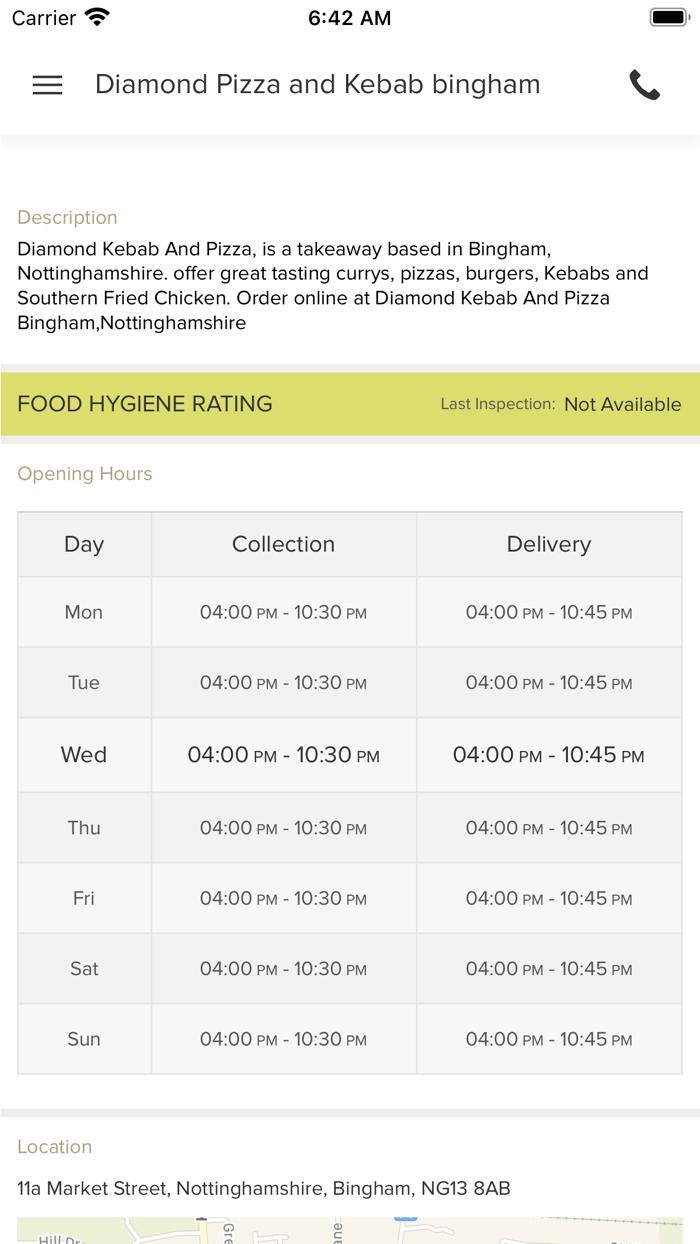Open the hamburger drawer menu
This screenshot has height=1244, width=700.
pos(47,85)
